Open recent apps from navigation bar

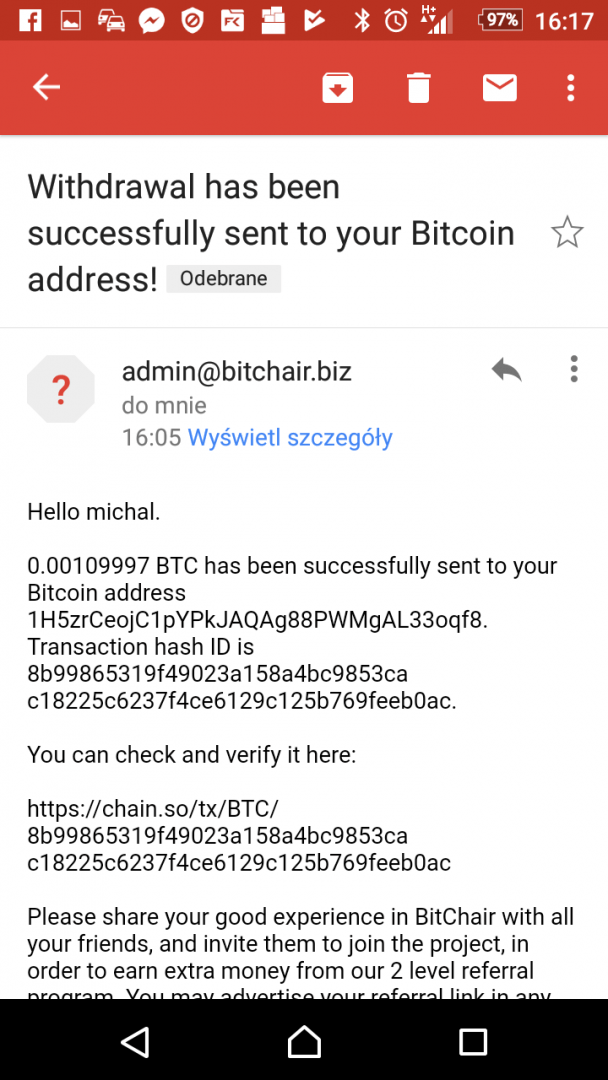[473, 1042]
